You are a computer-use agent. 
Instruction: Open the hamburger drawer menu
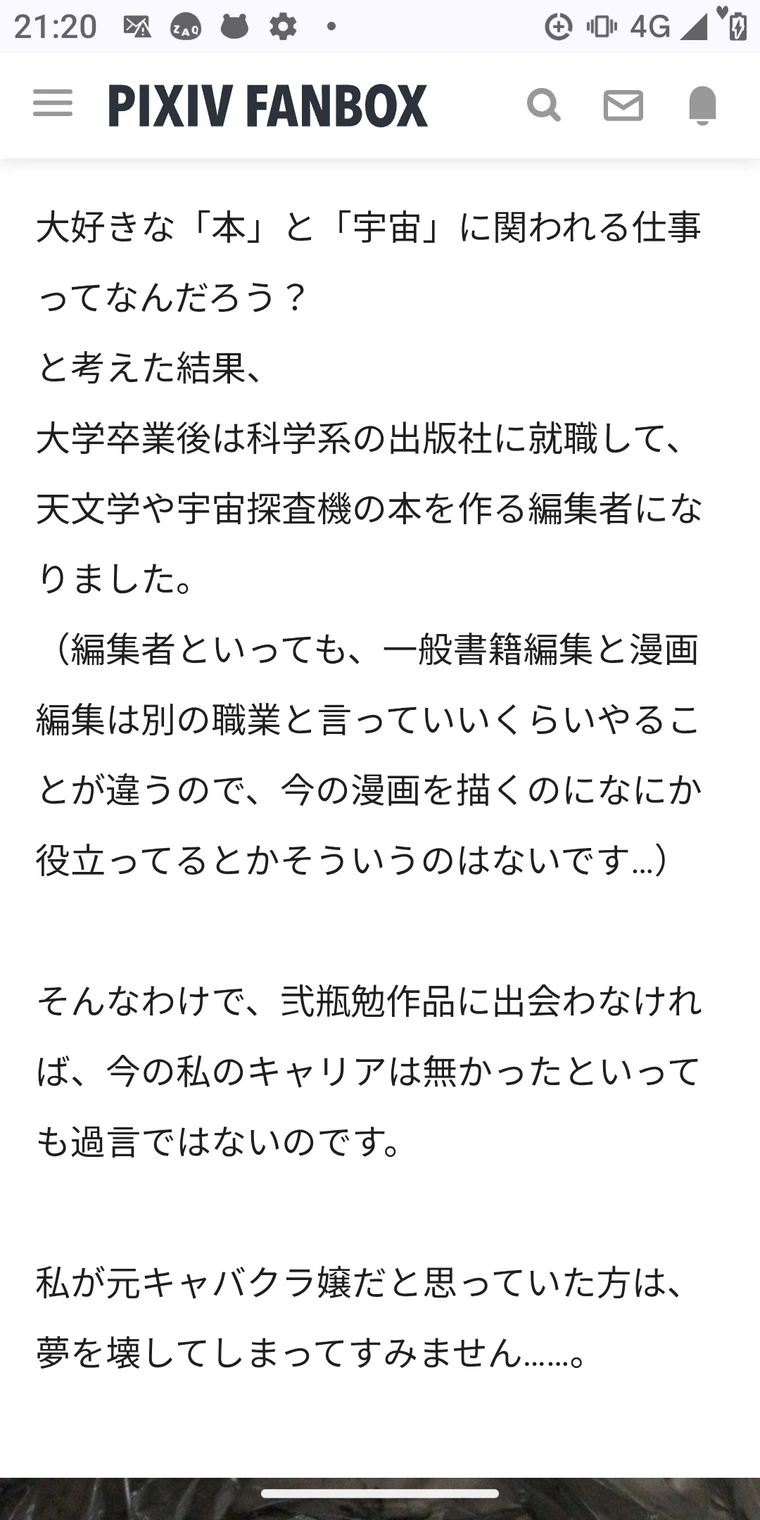53,103
